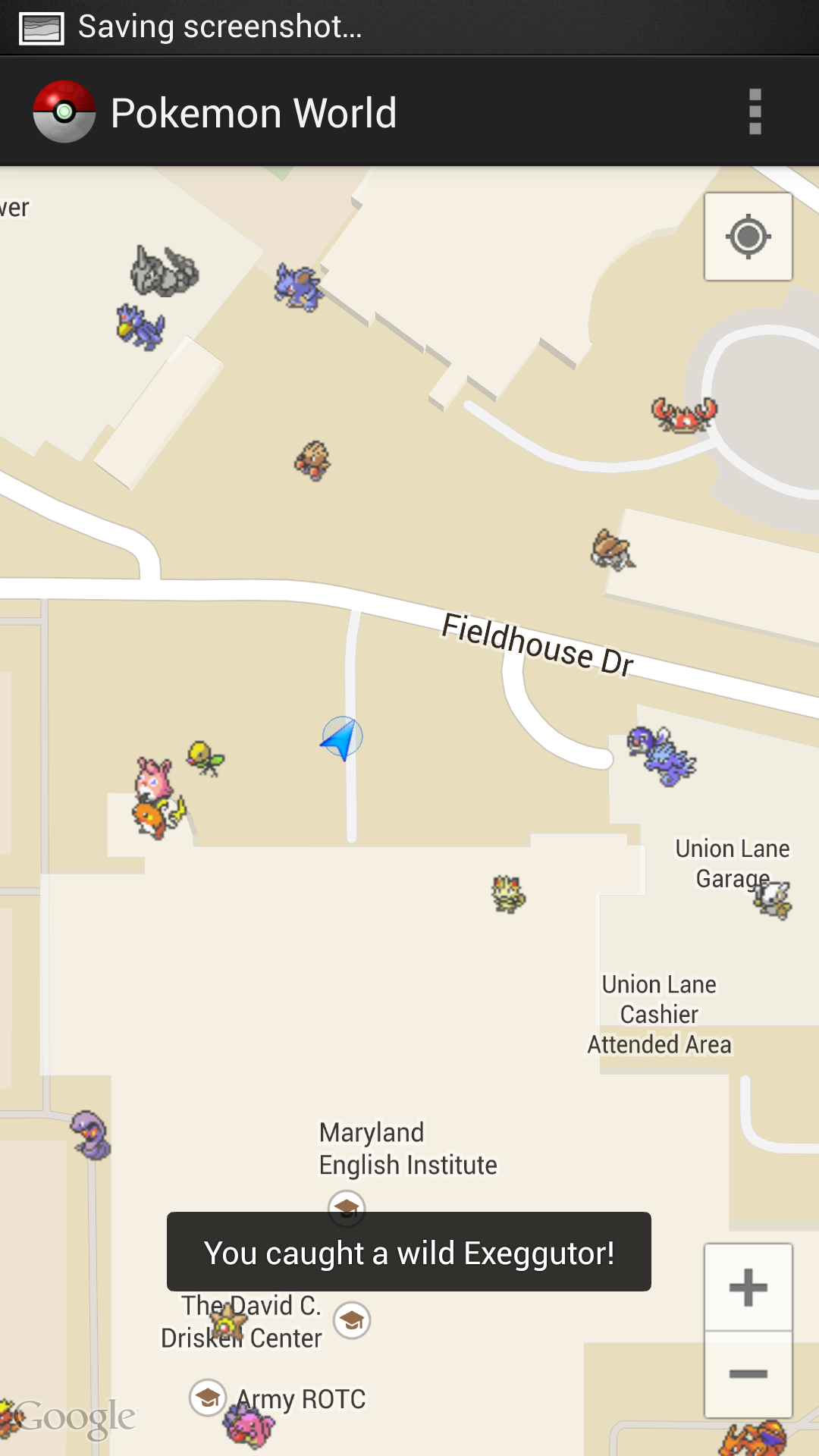Enable my-location tracking on the map
819x1456 pixels.
[748, 237]
